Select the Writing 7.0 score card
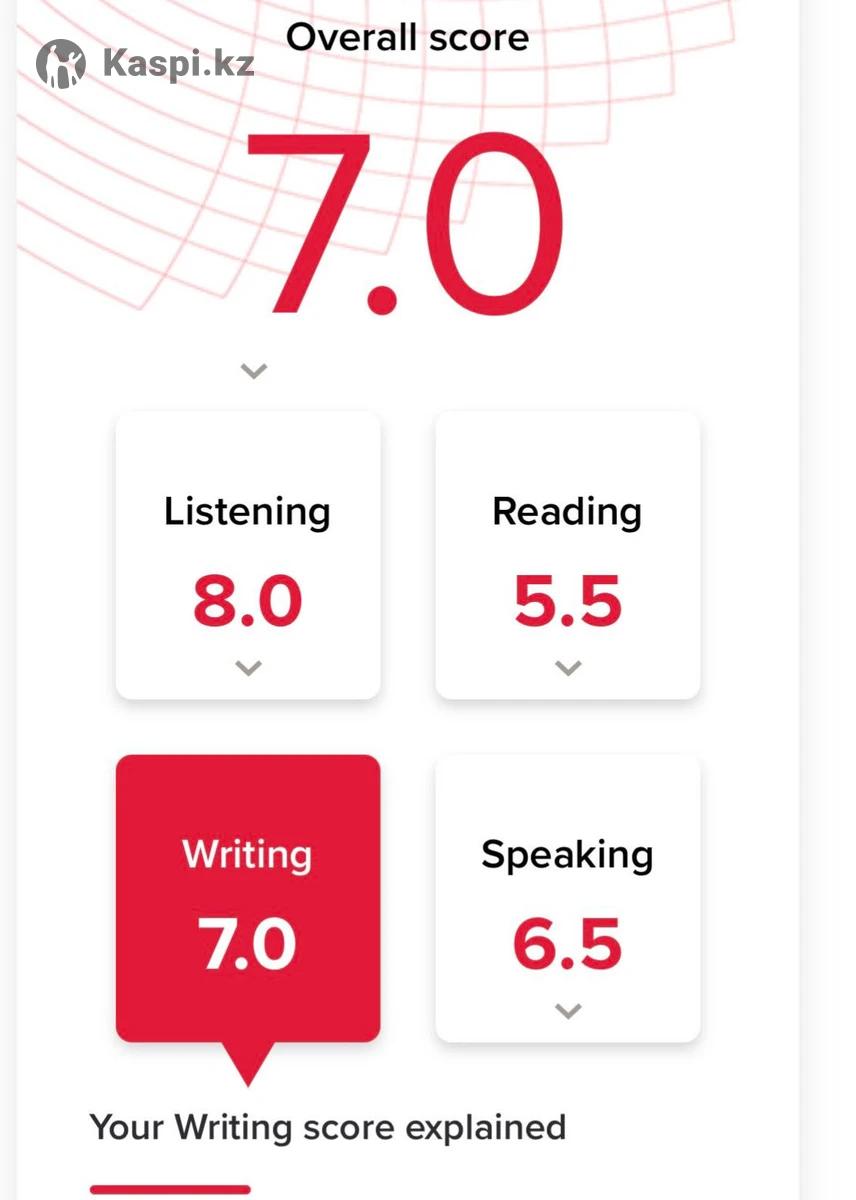 point(248,898)
